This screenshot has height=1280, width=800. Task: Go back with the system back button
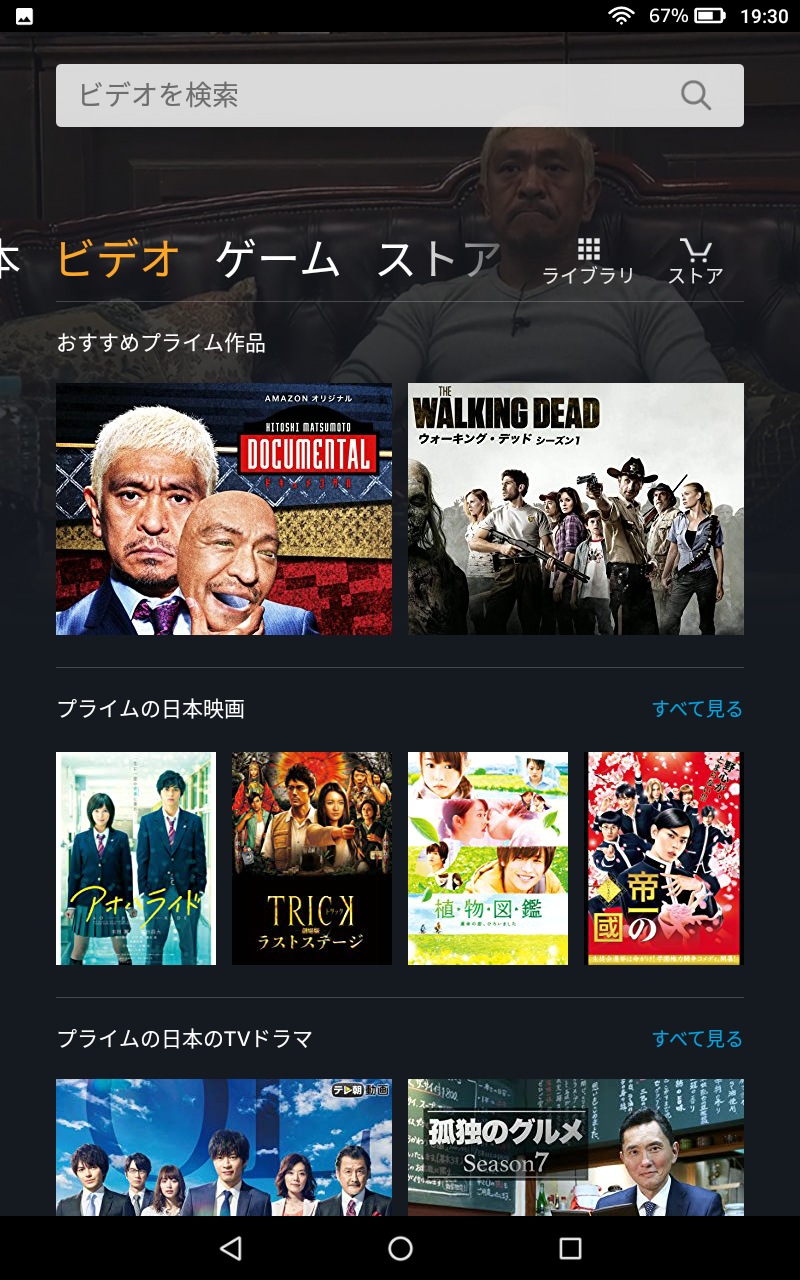coord(231,1248)
